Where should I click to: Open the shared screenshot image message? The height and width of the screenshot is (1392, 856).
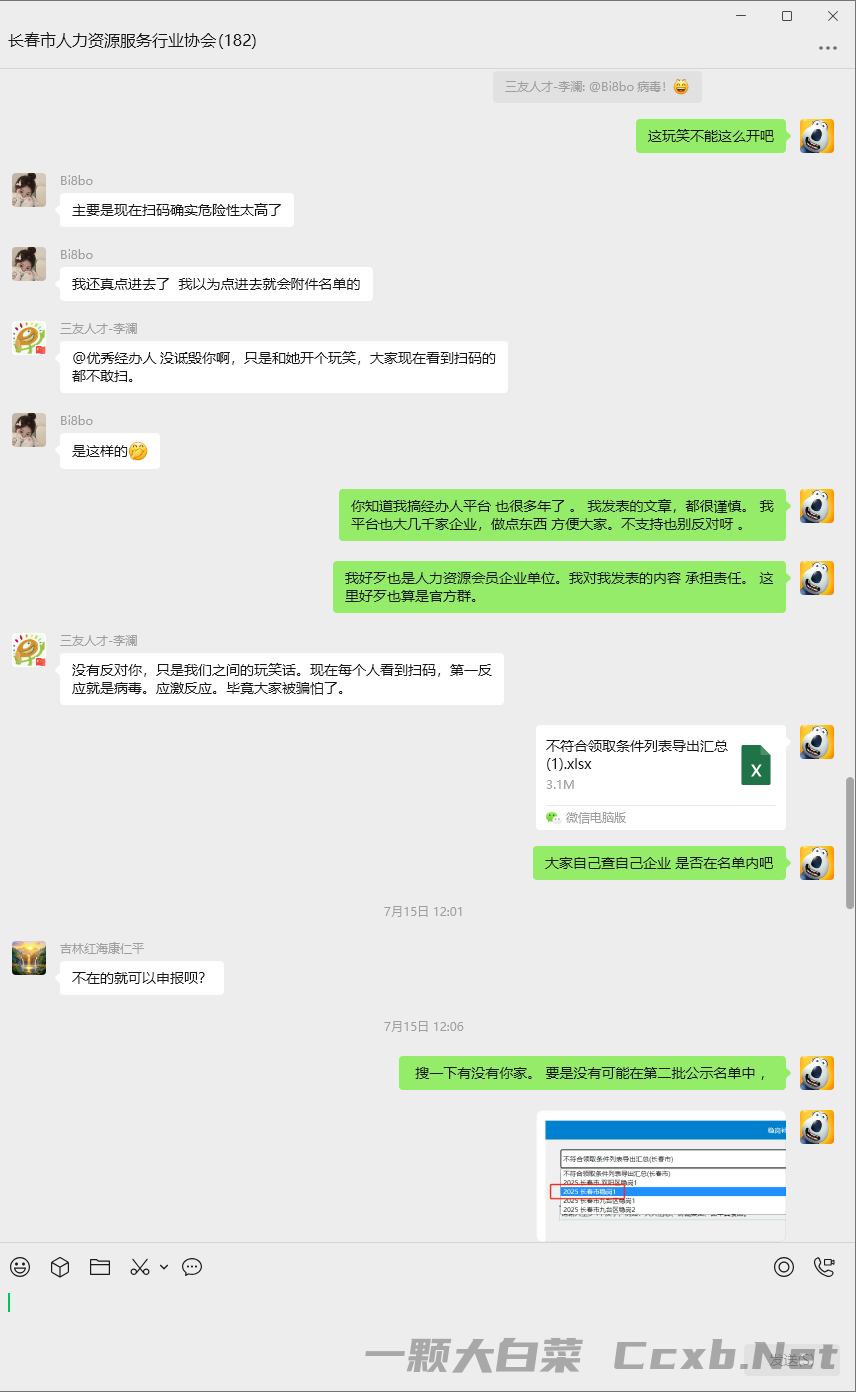[661, 1175]
